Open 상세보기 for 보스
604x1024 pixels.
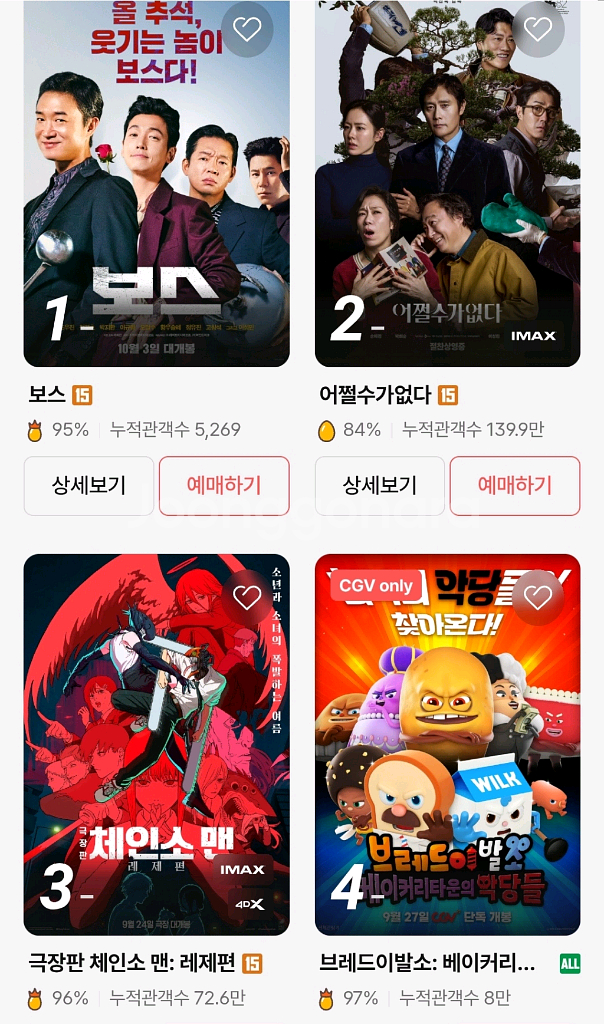click(x=89, y=486)
